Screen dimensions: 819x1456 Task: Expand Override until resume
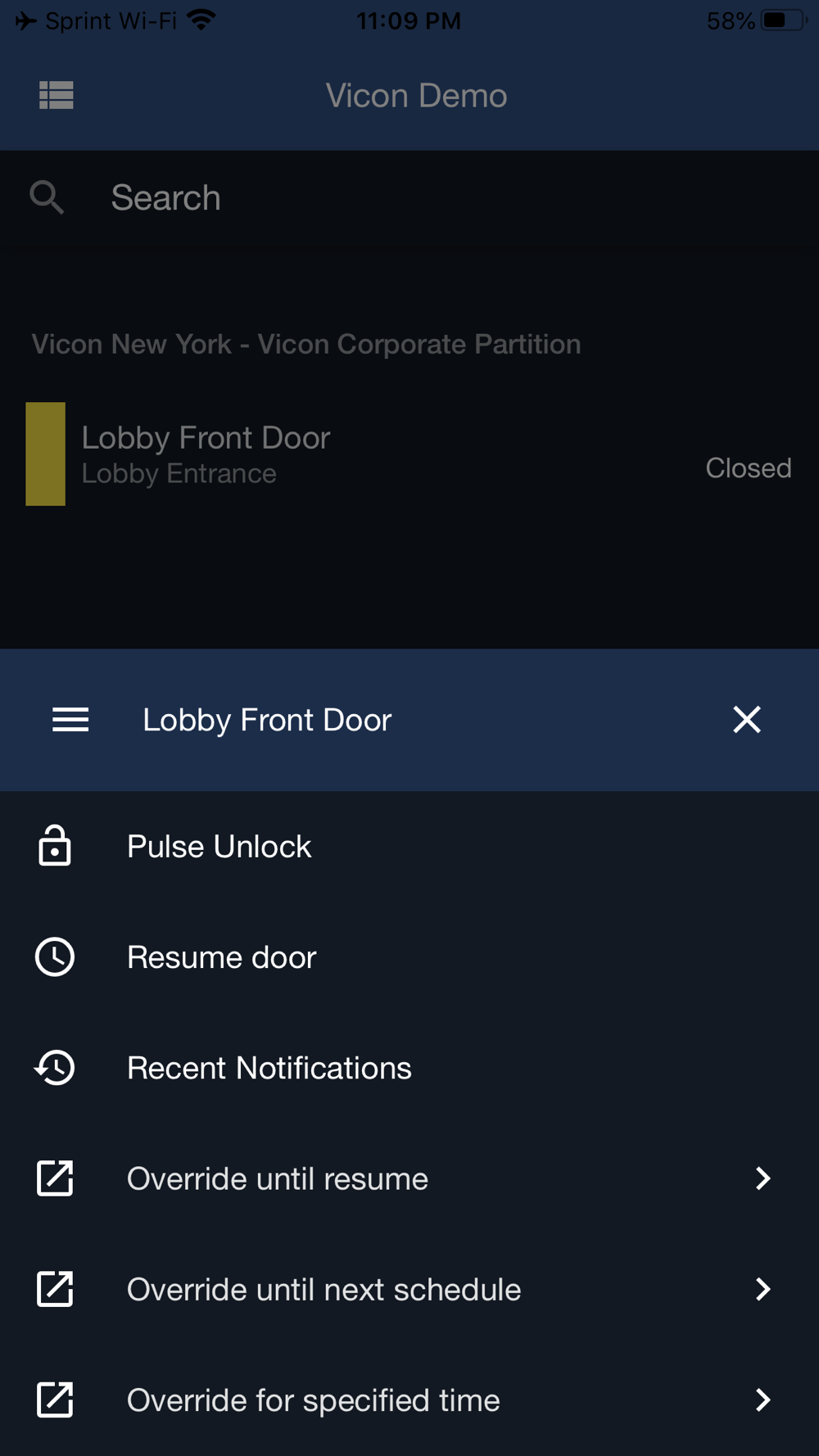point(409,1178)
